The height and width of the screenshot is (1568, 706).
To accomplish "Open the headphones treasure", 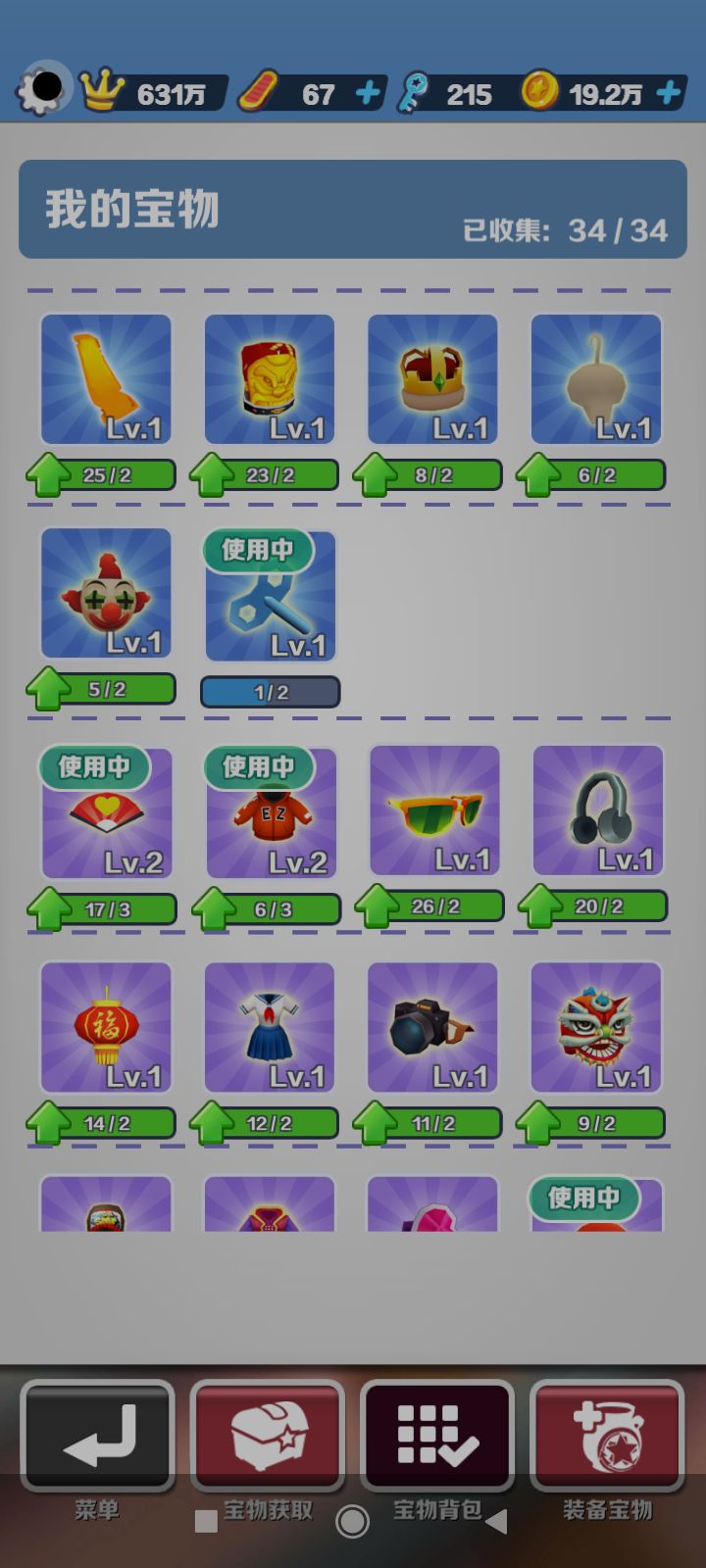I will pos(598,810).
